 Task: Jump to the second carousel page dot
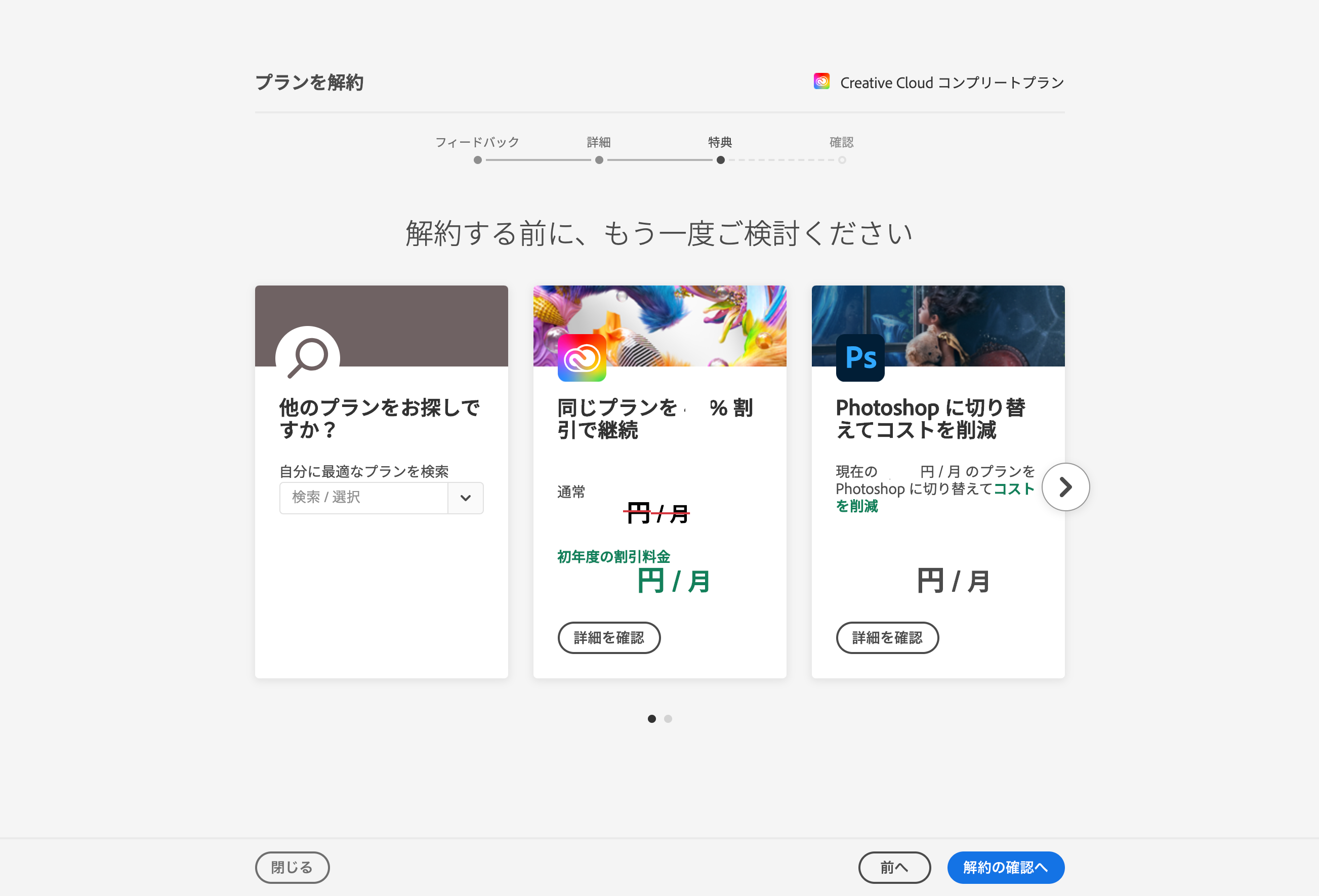(x=668, y=719)
